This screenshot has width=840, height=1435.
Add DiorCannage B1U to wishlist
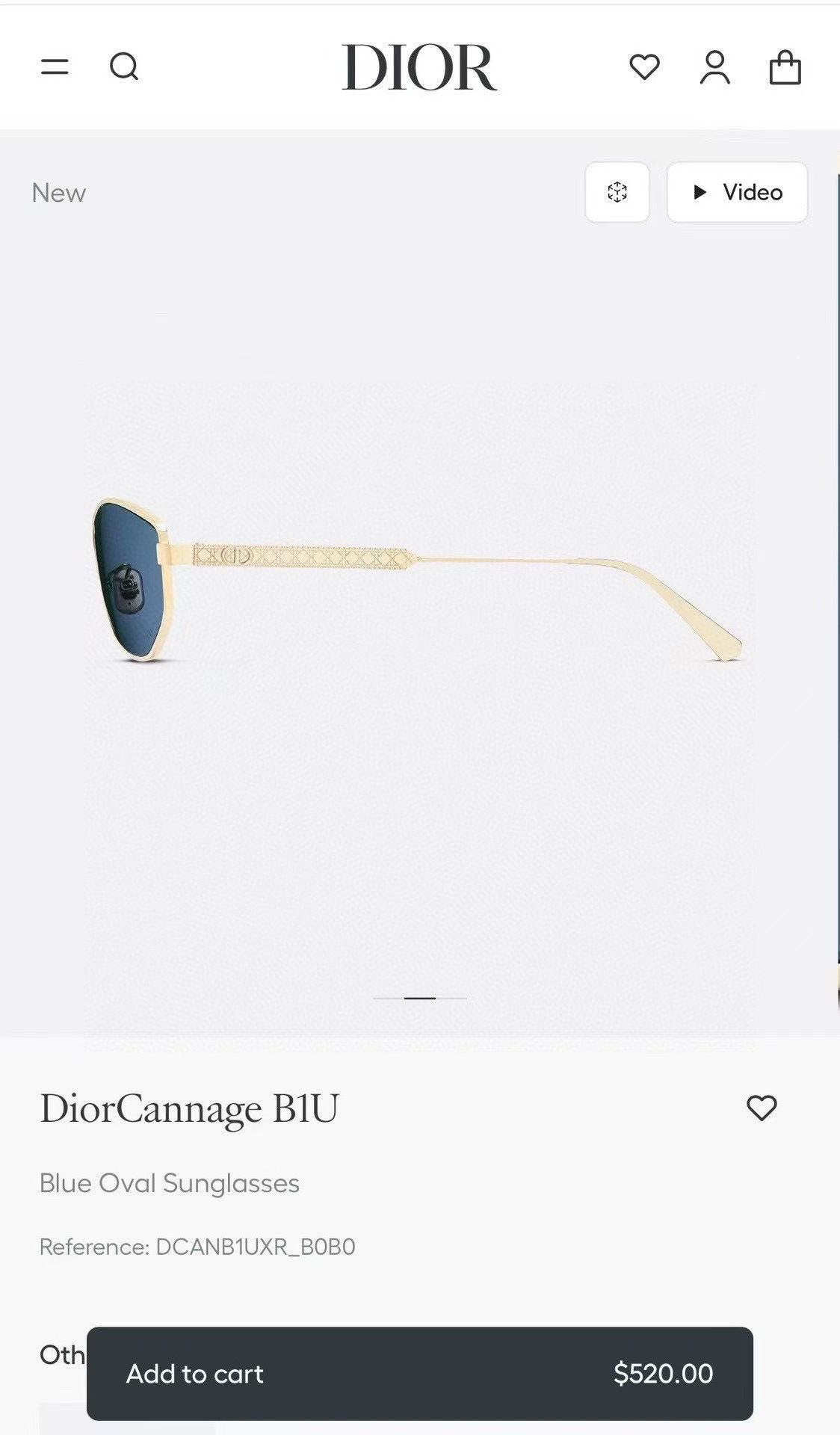pyautogui.click(x=762, y=1108)
